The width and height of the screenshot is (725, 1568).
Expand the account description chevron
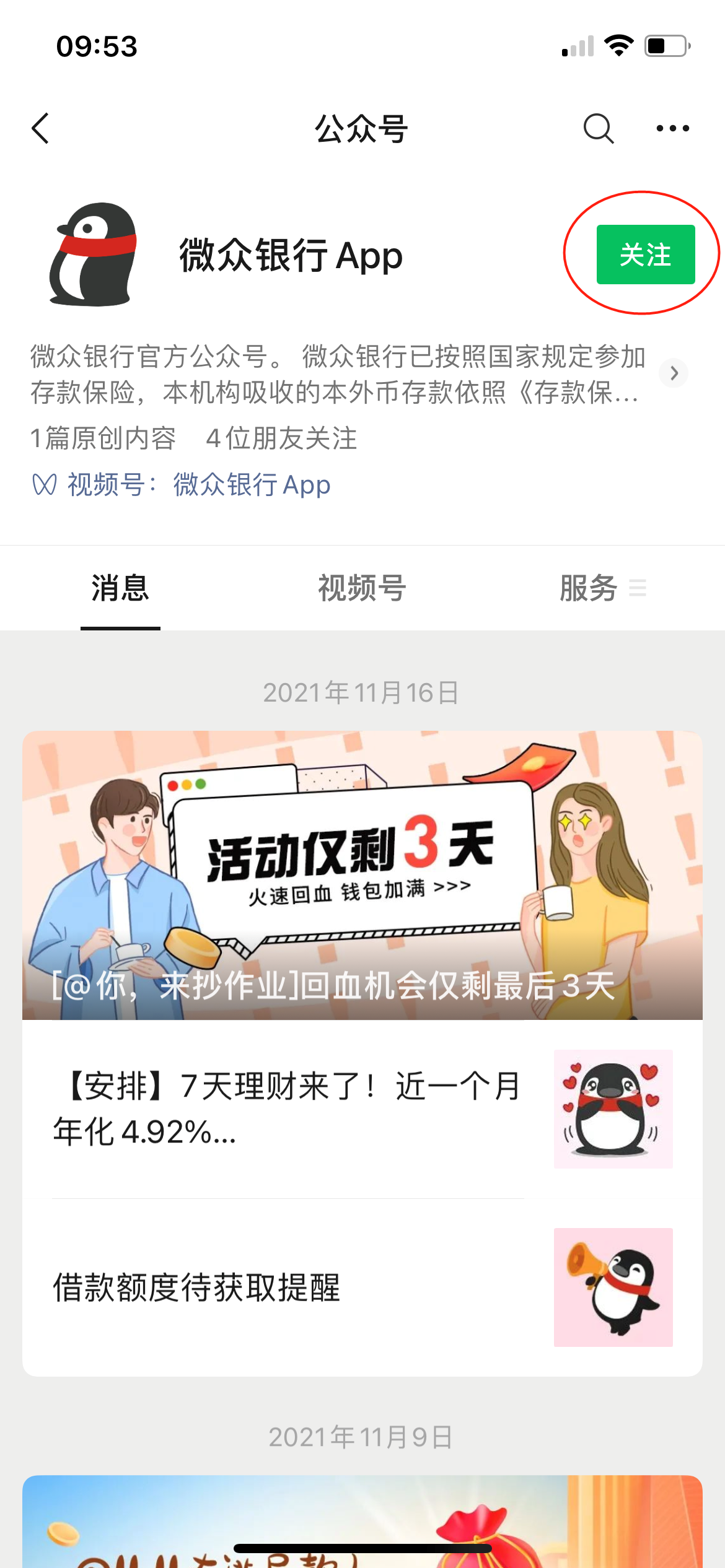pyautogui.click(x=674, y=373)
